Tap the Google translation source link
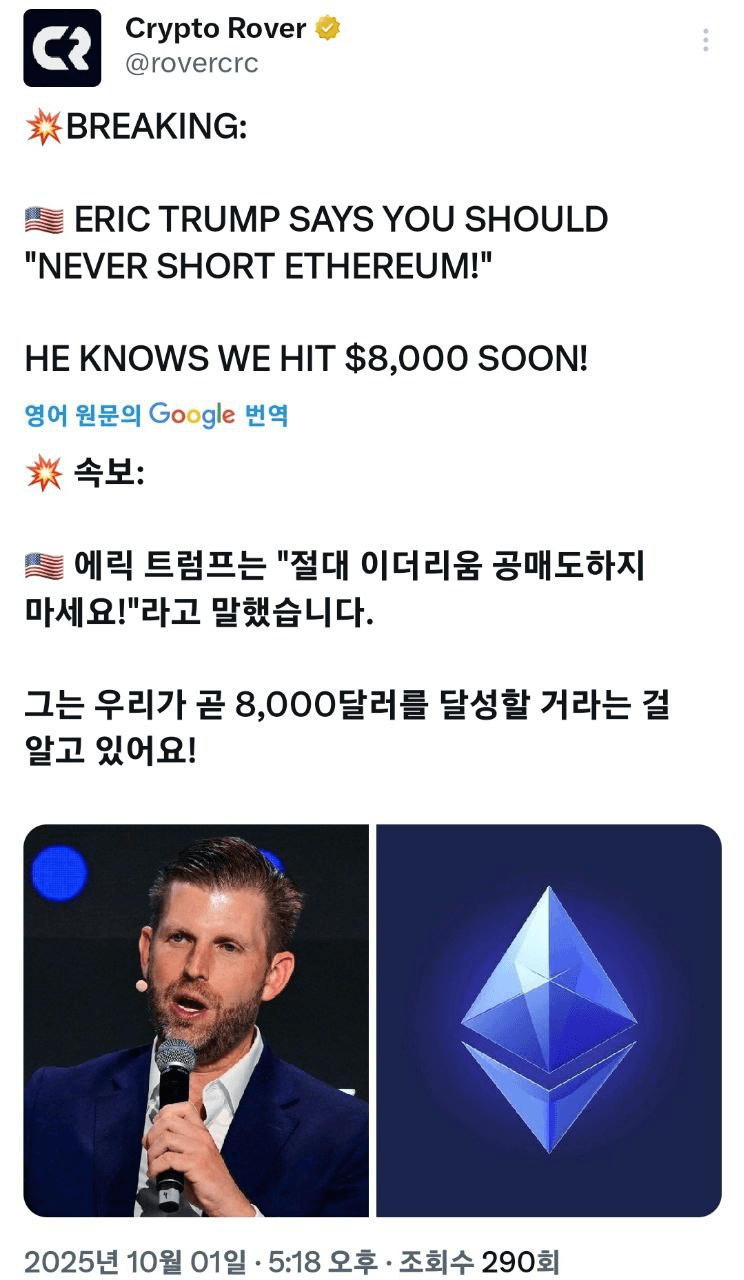This screenshot has width=744, height=1280. click(156, 414)
